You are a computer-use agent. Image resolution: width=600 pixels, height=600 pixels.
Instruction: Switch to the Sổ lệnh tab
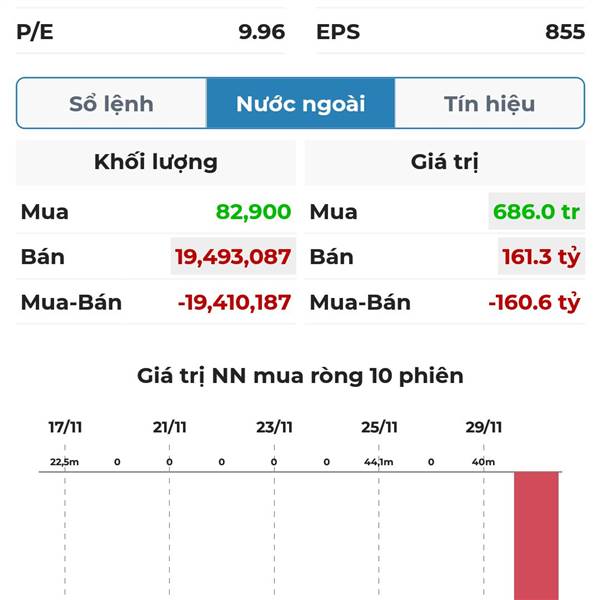[111, 104]
